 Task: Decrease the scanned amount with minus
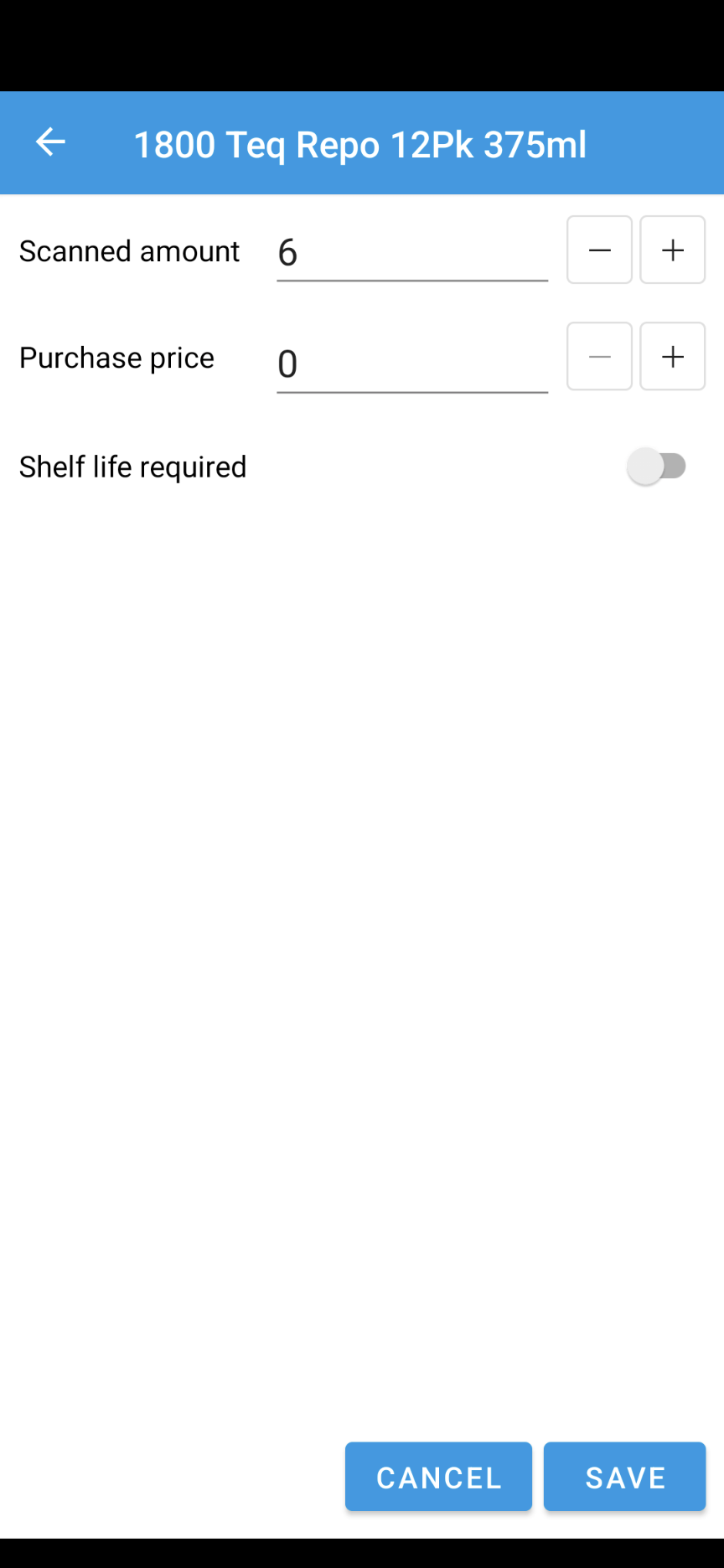[x=599, y=250]
